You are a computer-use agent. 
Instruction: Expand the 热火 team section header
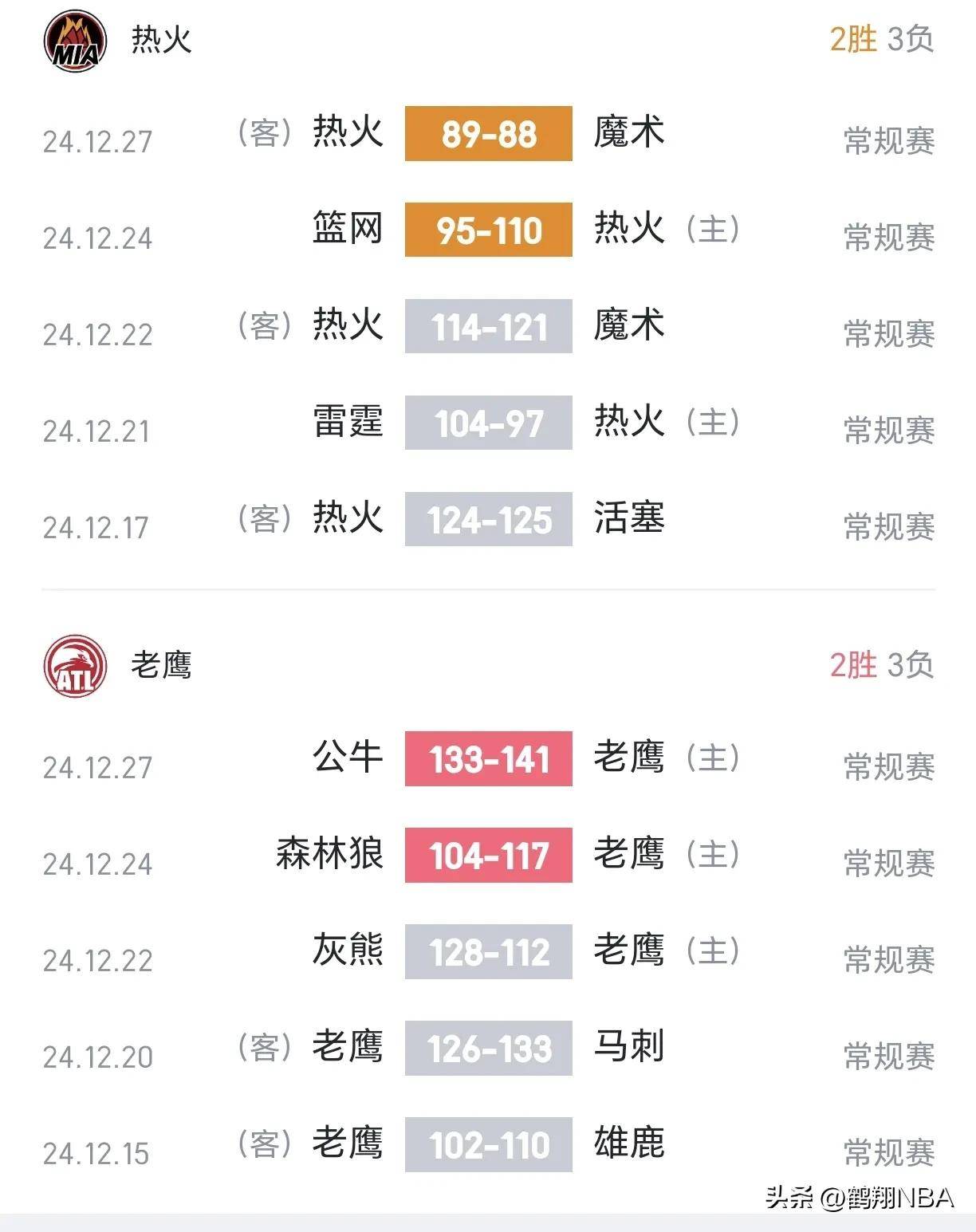click(x=159, y=41)
